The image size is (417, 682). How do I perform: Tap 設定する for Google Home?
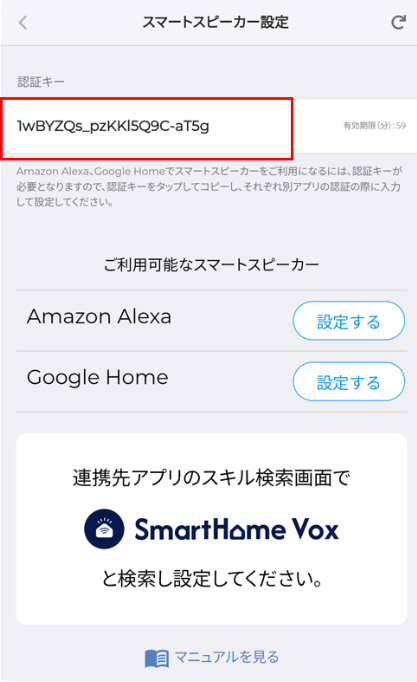point(349,381)
